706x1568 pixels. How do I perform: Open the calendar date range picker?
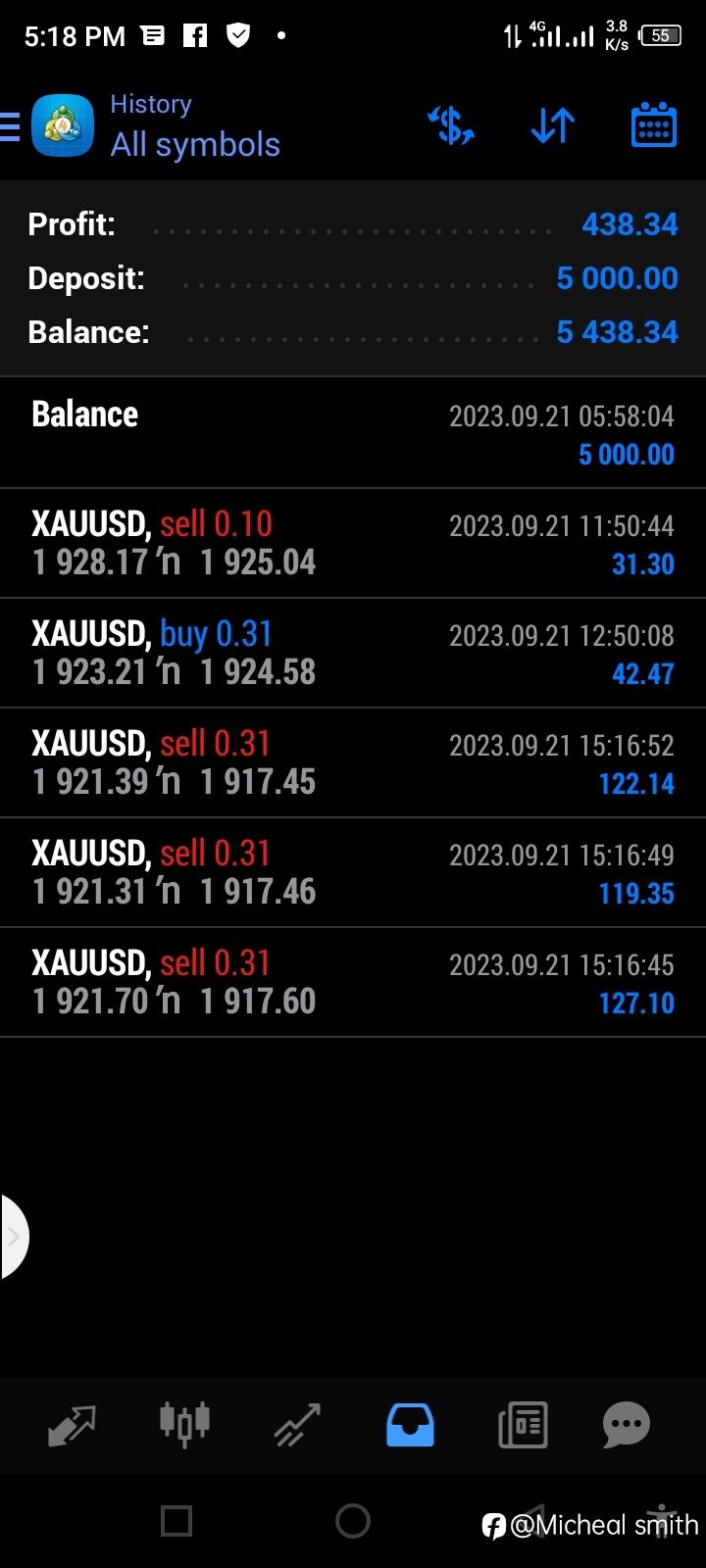tap(653, 125)
